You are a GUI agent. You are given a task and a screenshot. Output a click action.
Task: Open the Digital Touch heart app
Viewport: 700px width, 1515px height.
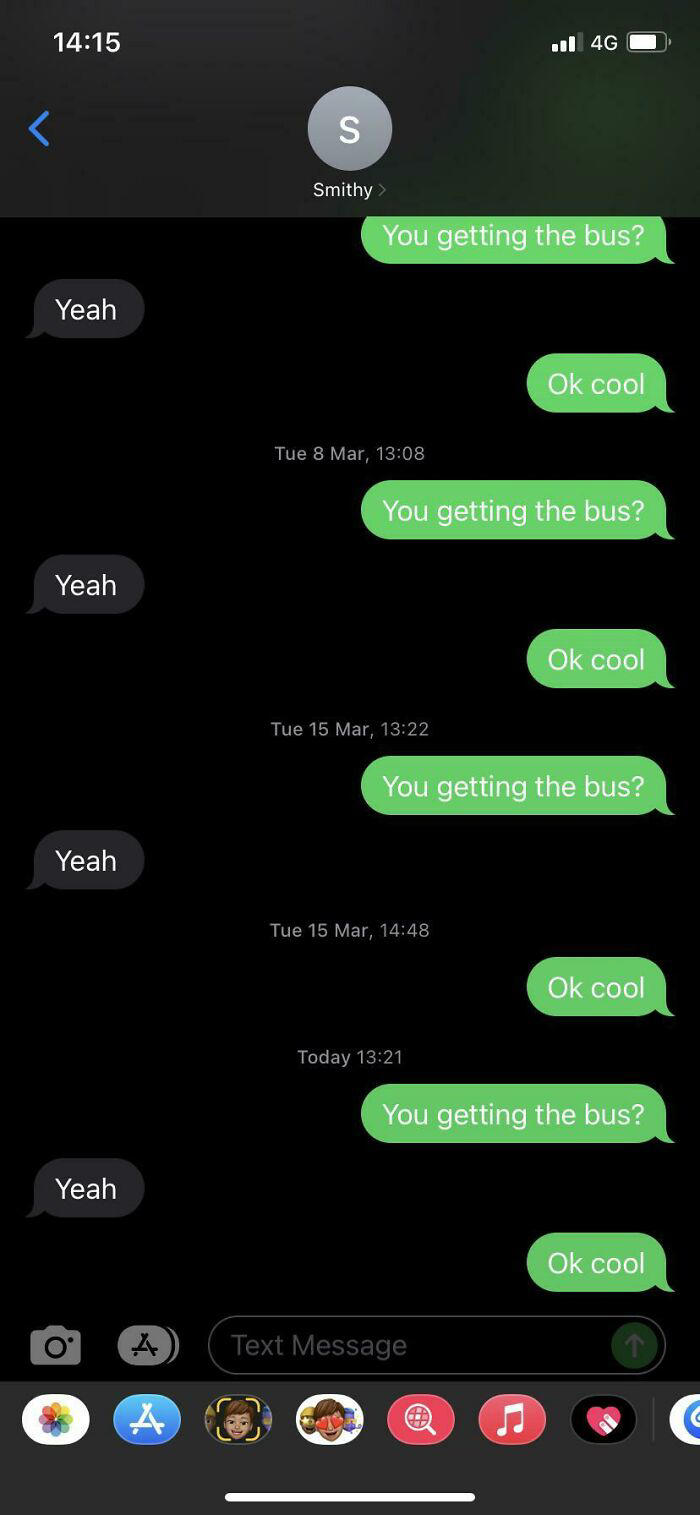(603, 1419)
